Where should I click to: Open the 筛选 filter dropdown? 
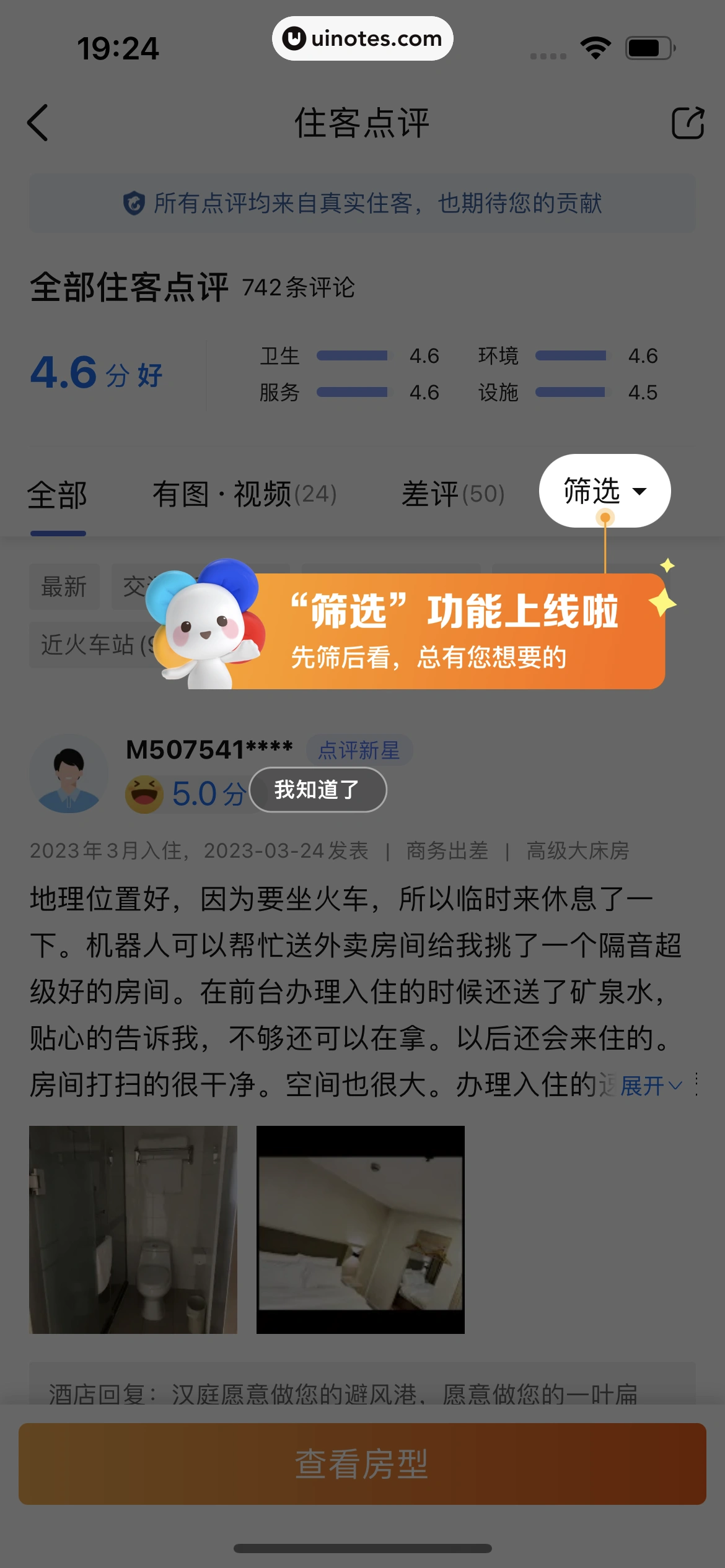click(604, 491)
